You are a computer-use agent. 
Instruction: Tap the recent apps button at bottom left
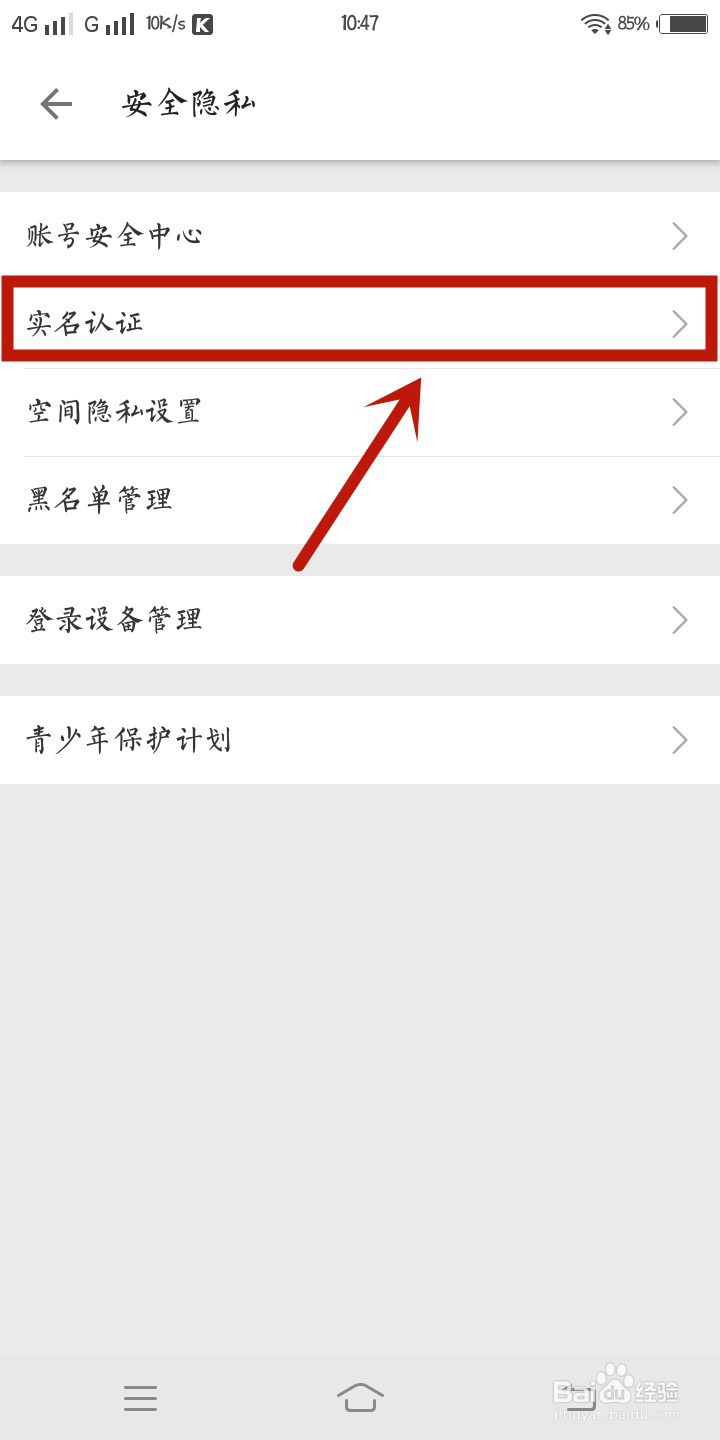pos(140,1397)
